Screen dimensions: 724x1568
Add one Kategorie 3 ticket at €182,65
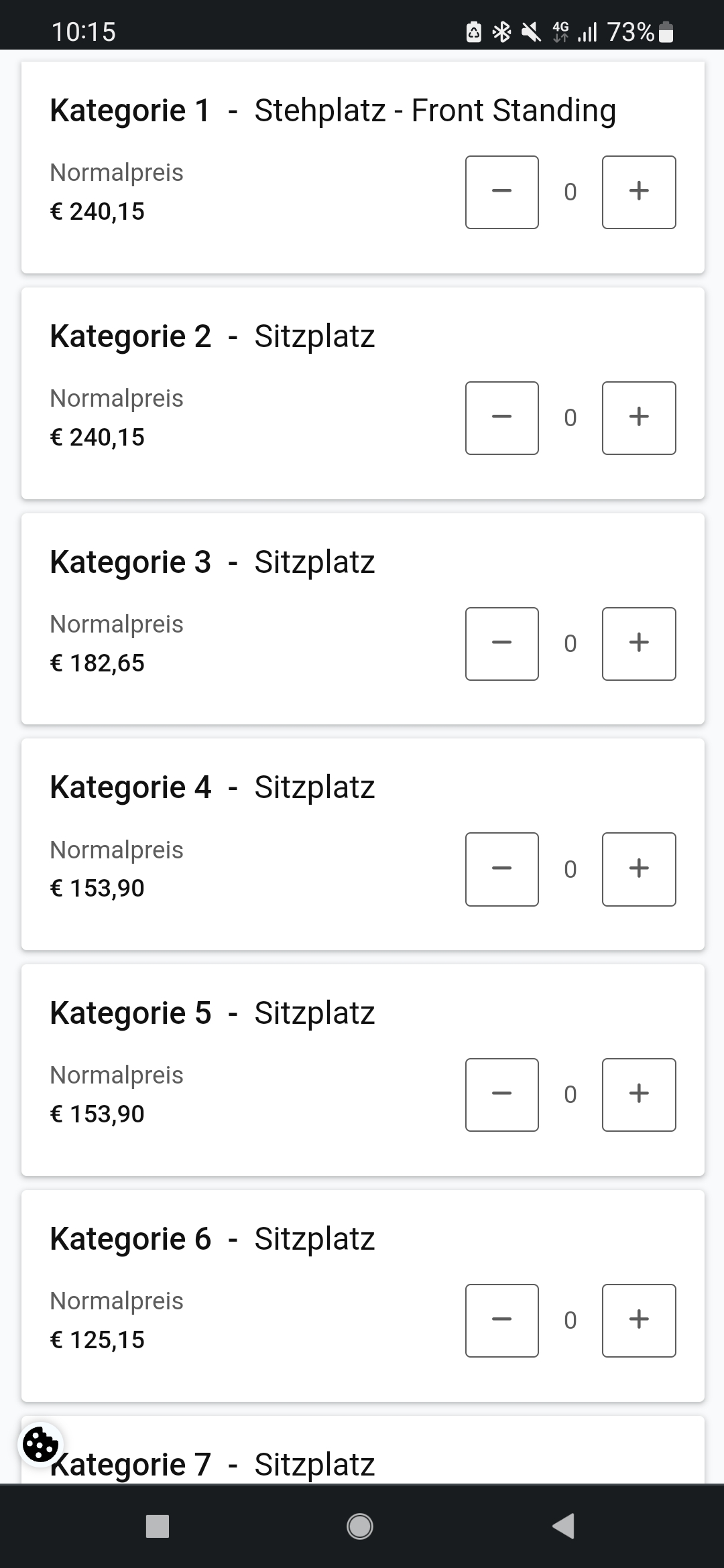click(639, 644)
